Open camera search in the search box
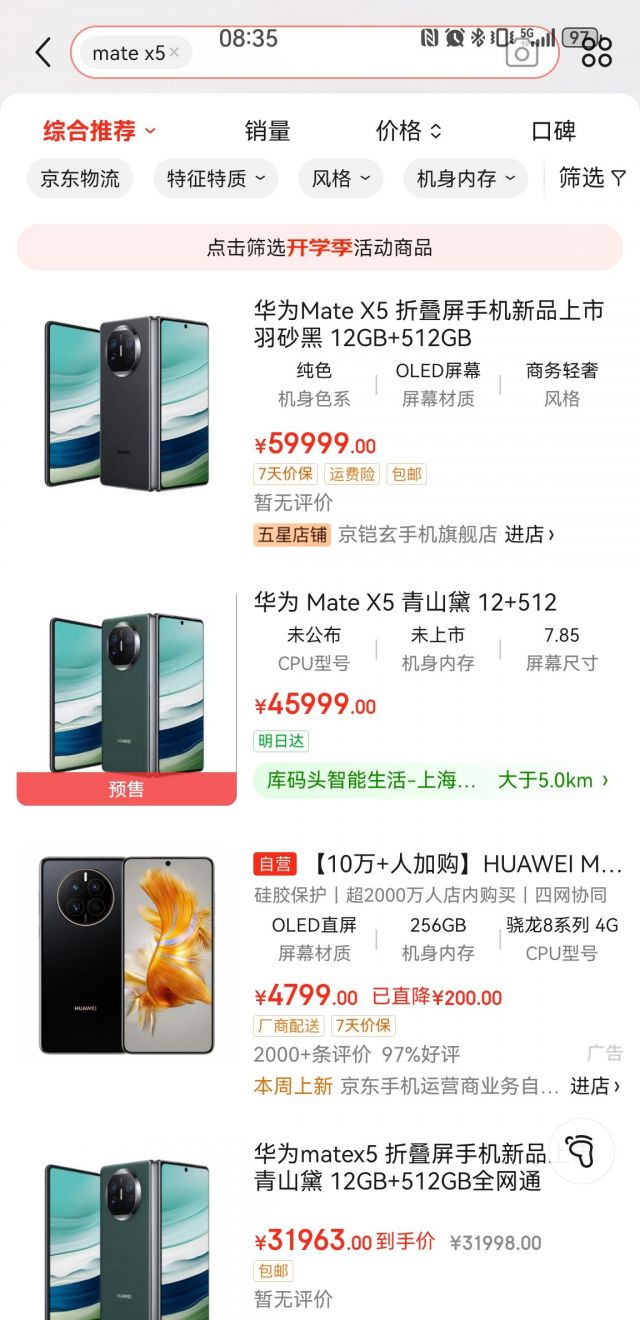 click(x=521, y=53)
